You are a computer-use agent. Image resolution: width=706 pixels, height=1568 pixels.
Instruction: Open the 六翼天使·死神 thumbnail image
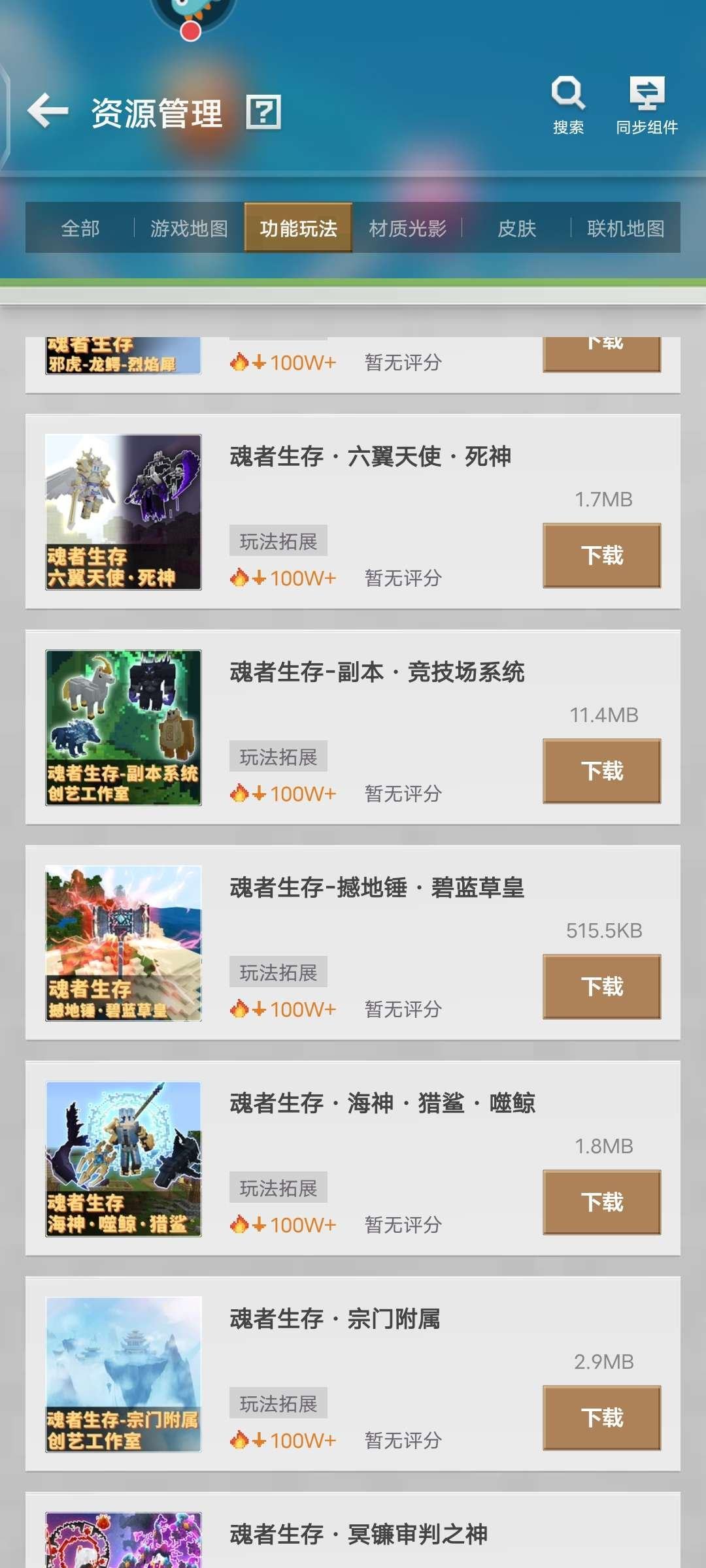click(x=123, y=513)
